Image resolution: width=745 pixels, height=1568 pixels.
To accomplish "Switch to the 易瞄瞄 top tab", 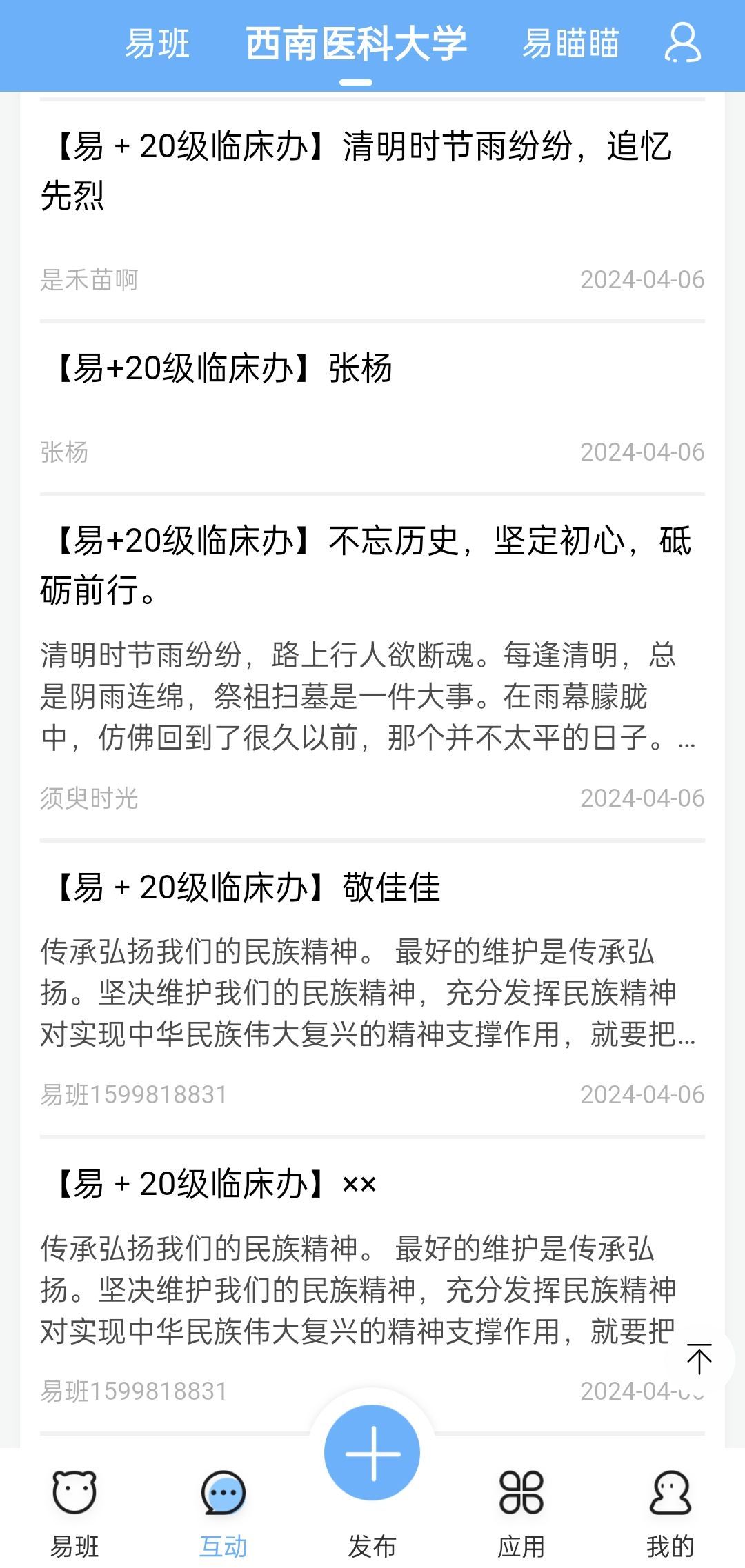I will 570,44.
